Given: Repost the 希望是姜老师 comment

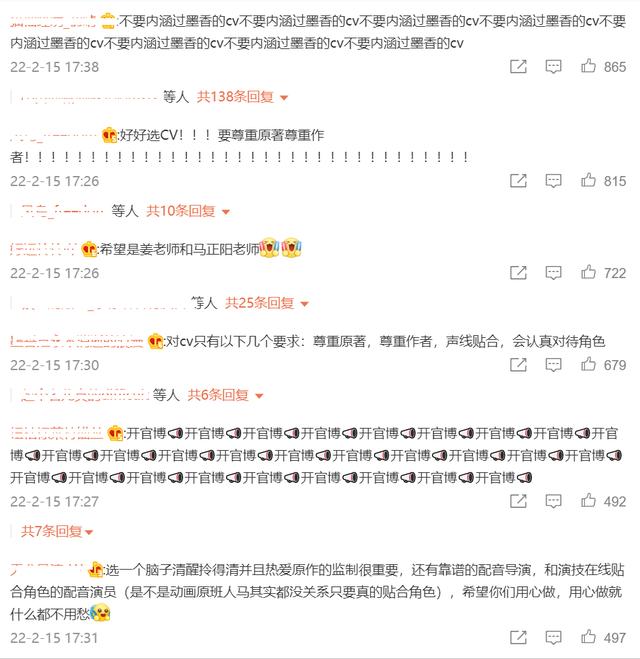Looking at the screenshot, I should (518, 273).
